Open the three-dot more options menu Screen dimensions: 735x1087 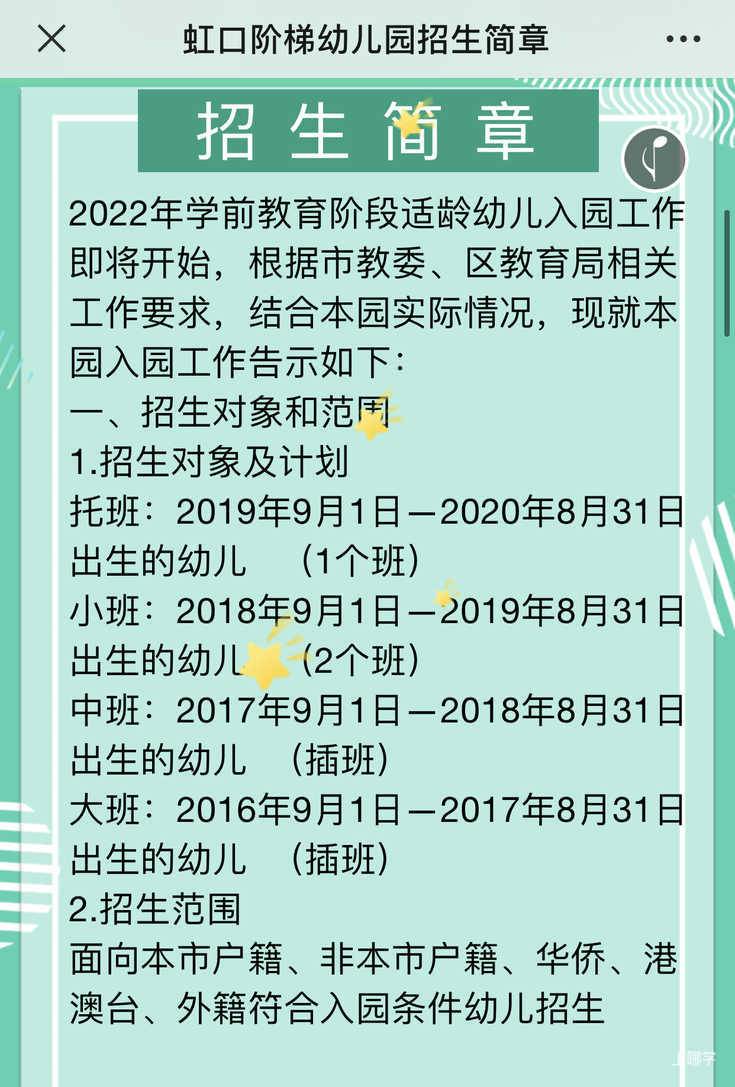tap(683, 40)
